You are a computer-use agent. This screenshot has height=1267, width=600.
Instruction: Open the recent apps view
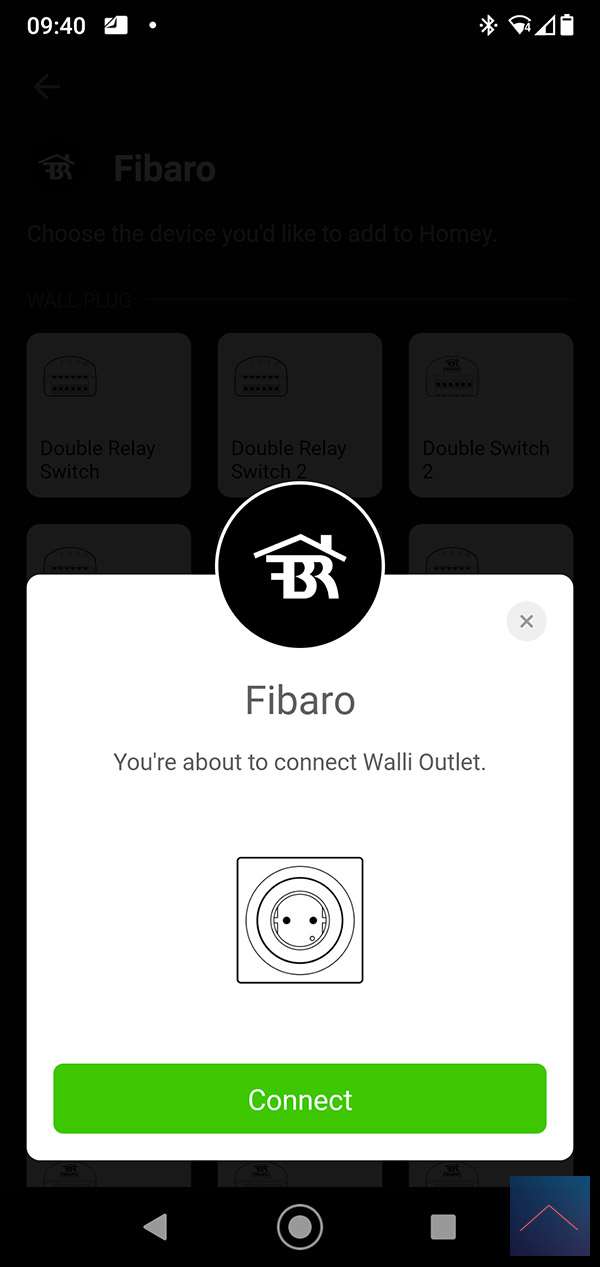point(442,1226)
